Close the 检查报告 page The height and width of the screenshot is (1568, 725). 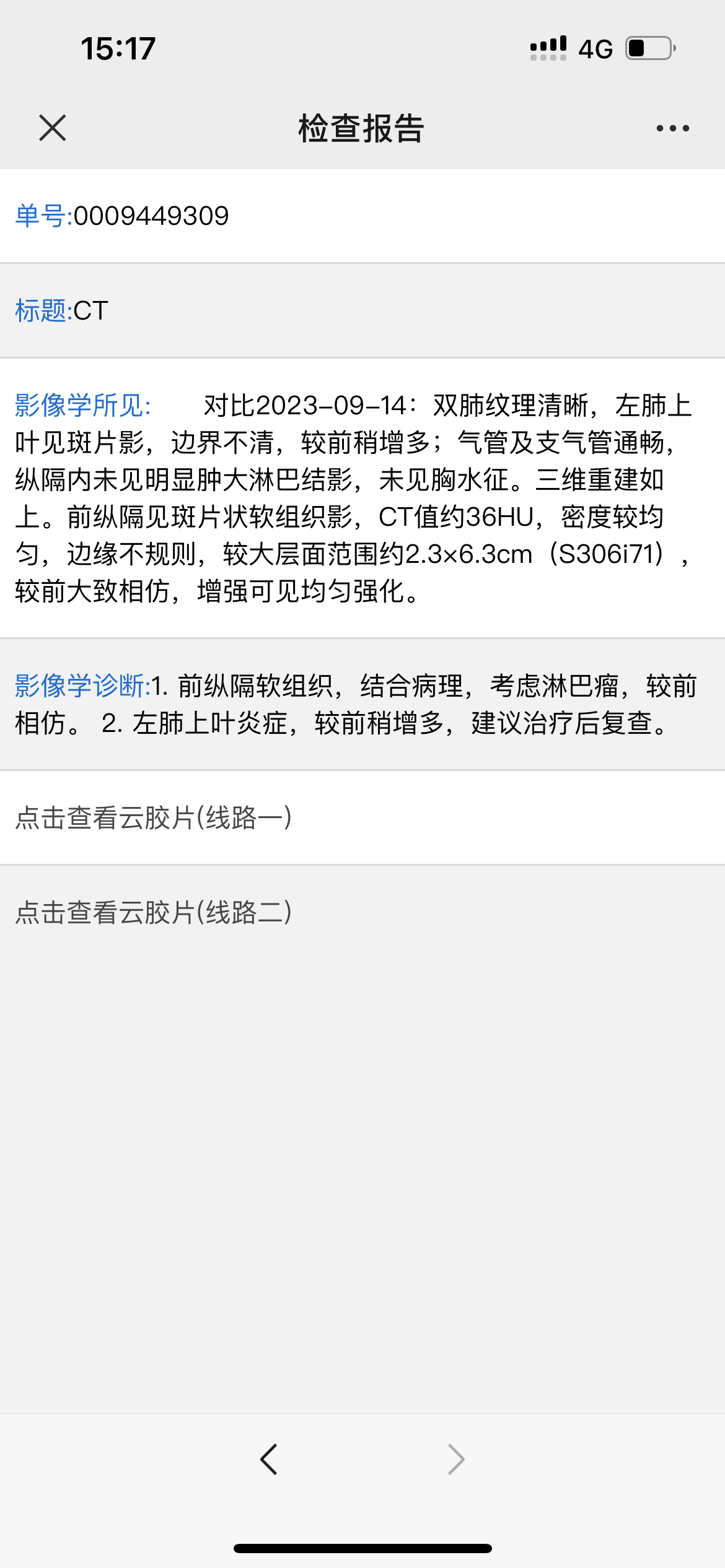click(53, 128)
